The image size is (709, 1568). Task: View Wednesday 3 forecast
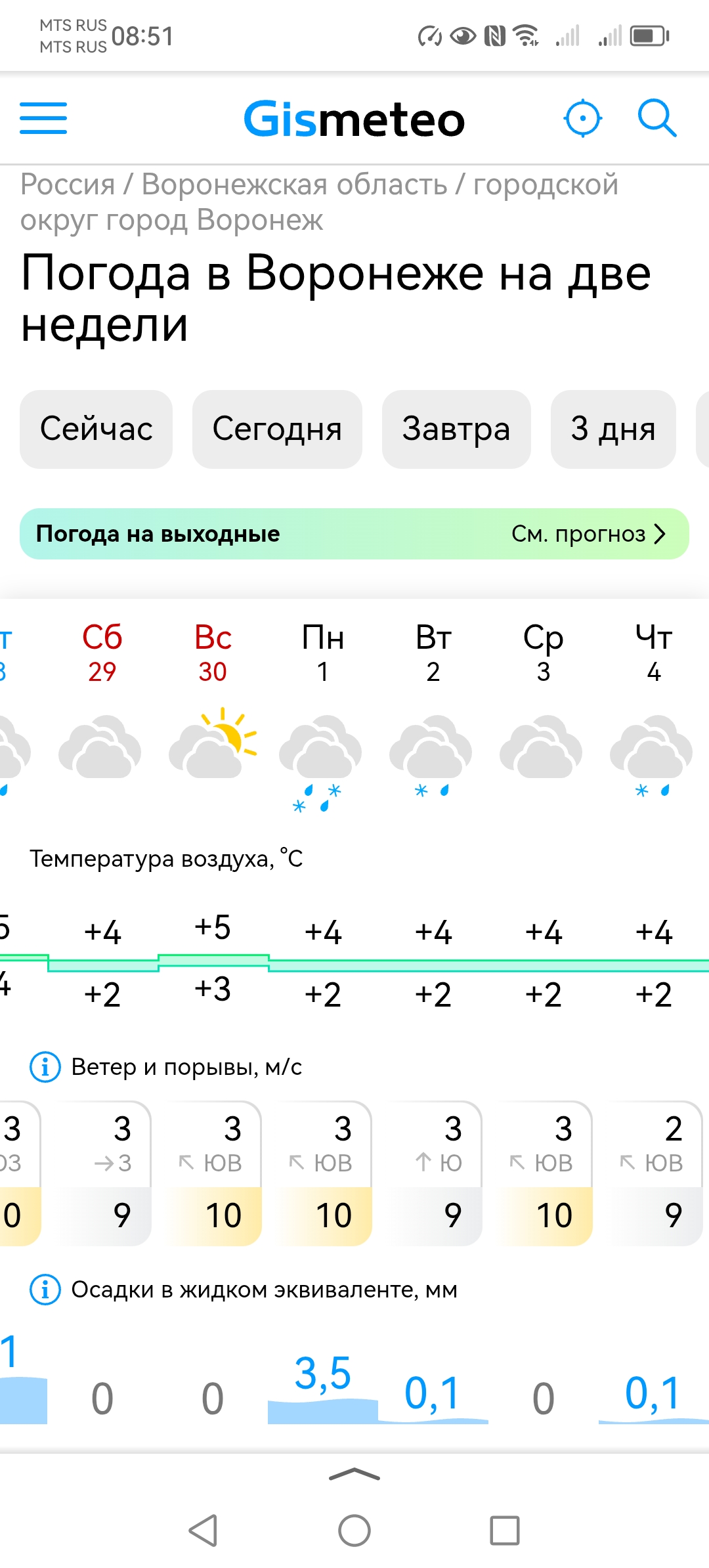pos(544,653)
